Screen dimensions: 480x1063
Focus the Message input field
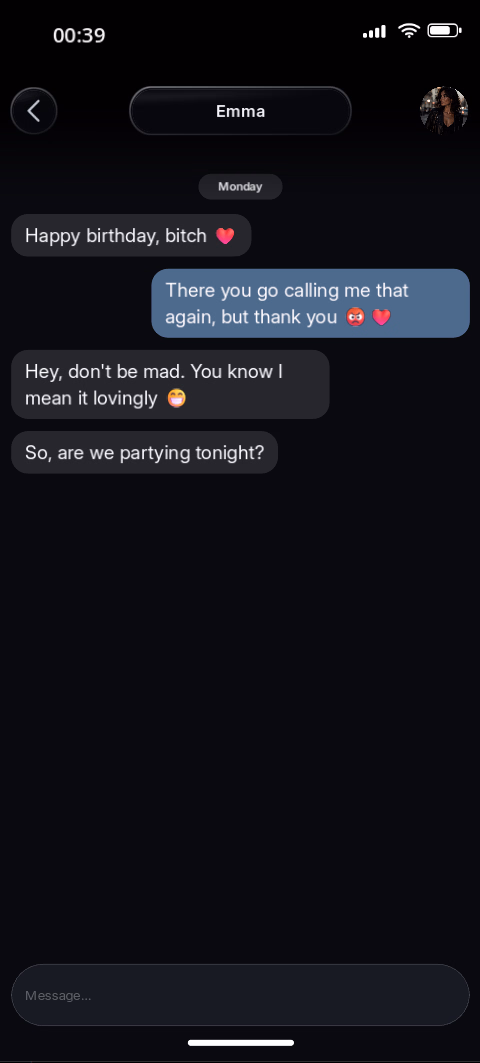240,995
